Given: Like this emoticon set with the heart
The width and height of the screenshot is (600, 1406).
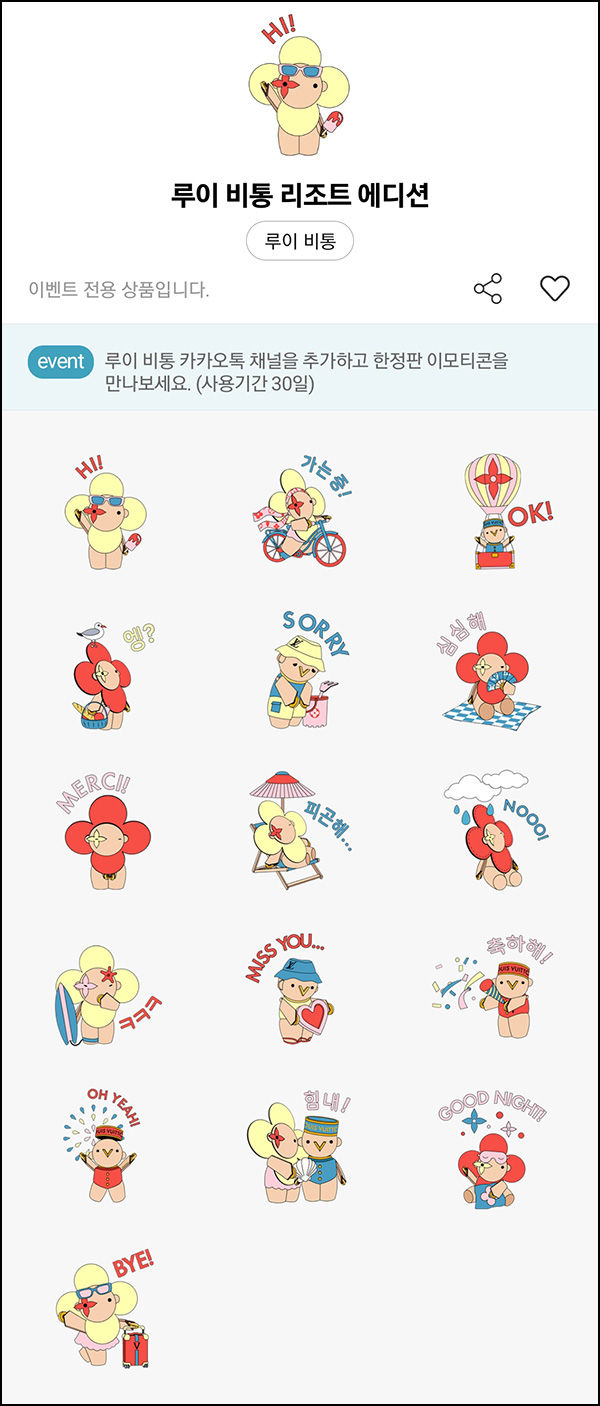Looking at the screenshot, I should (x=554, y=289).
